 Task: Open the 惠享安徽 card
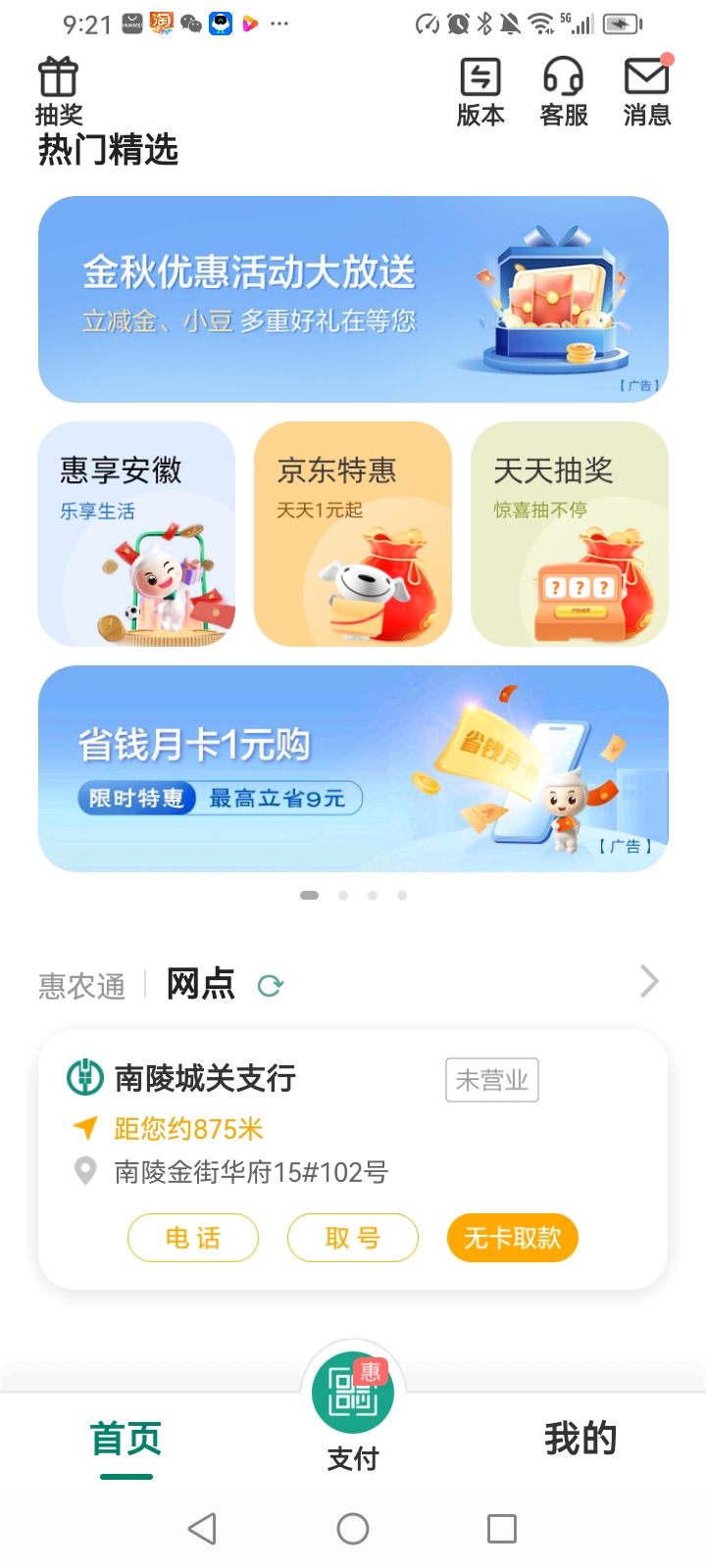[x=136, y=534]
